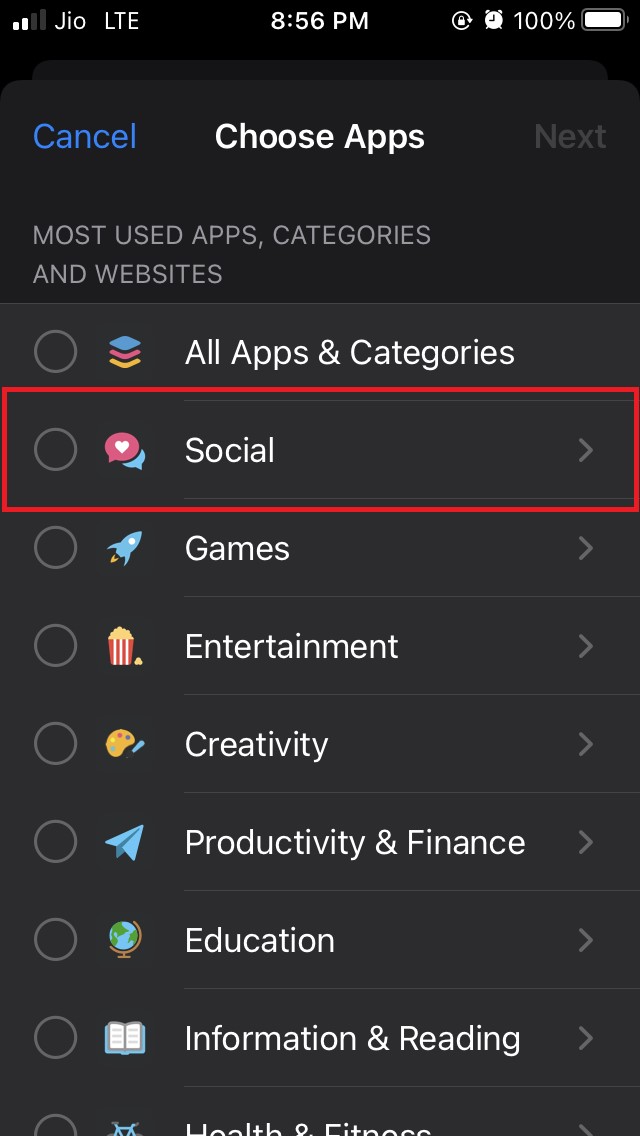The image size is (640, 1136).
Task: Expand Information & Reading apps
Action: [x=586, y=1038]
